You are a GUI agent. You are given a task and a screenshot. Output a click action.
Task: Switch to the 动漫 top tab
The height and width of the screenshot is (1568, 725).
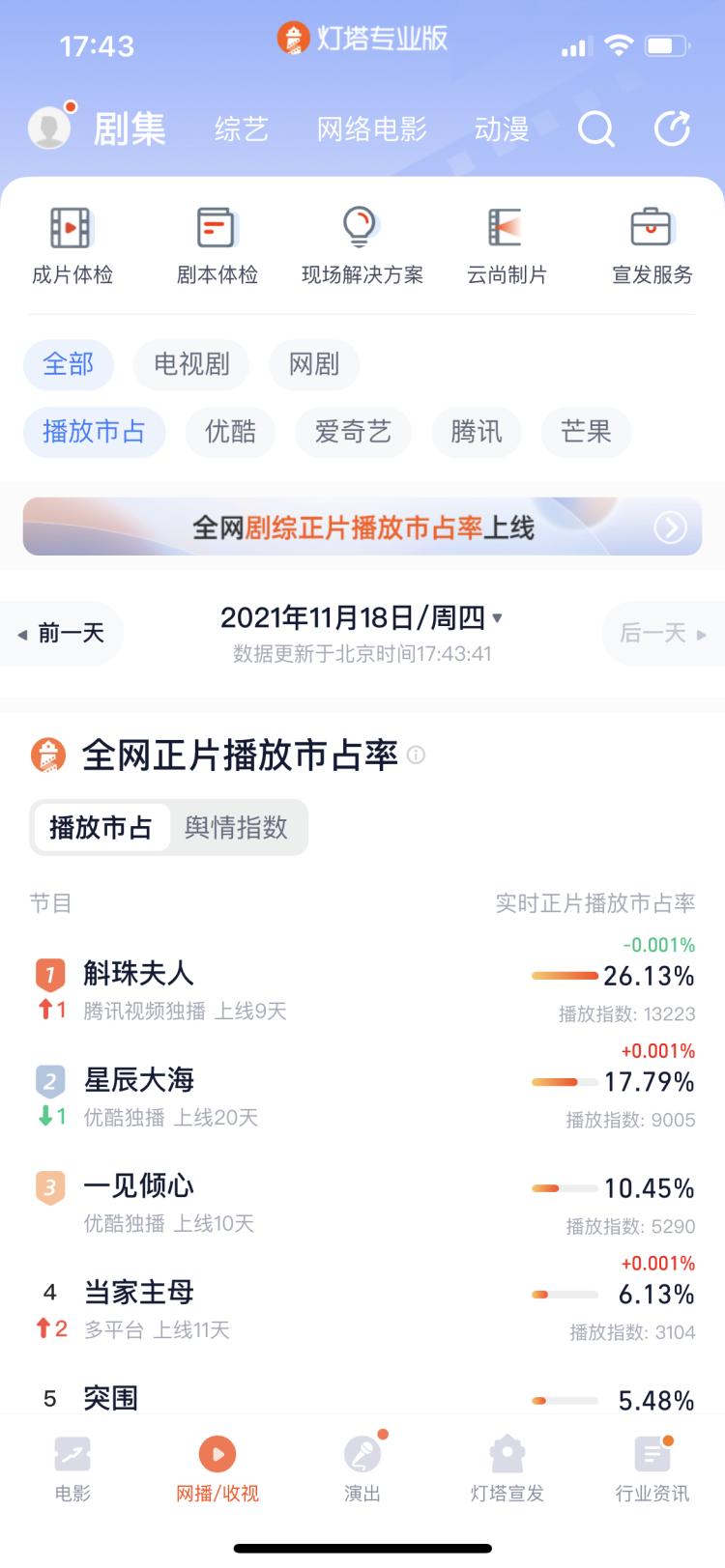[502, 129]
